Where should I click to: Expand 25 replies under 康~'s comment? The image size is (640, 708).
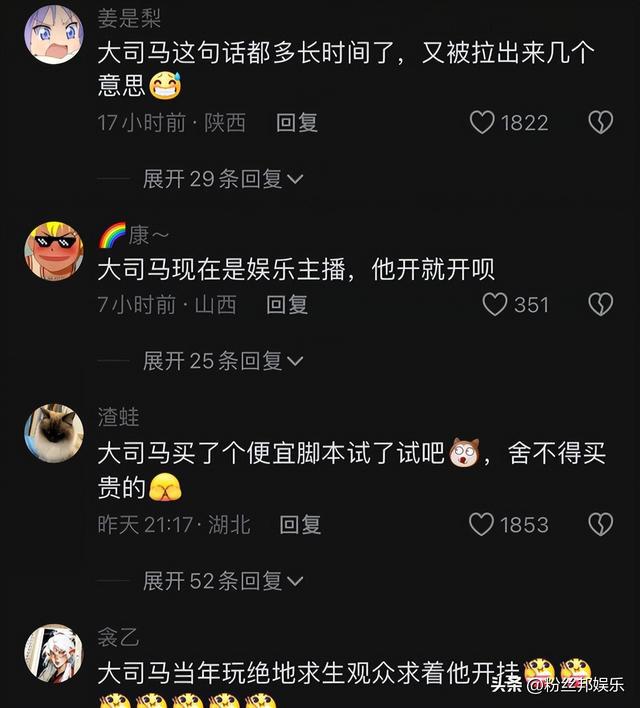(x=222, y=360)
